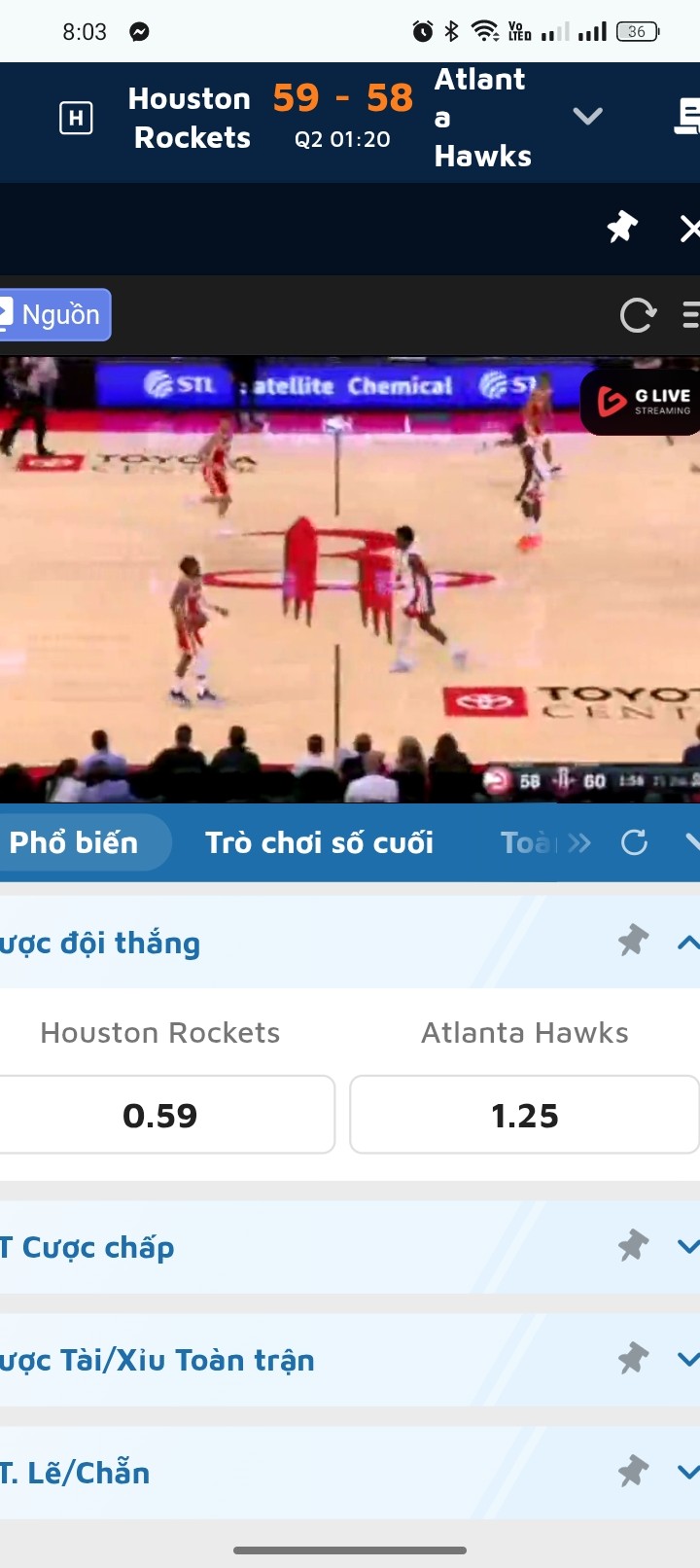700x1568 pixels.
Task: Select Houston Rockets odds 0.59
Action: point(161,1115)
